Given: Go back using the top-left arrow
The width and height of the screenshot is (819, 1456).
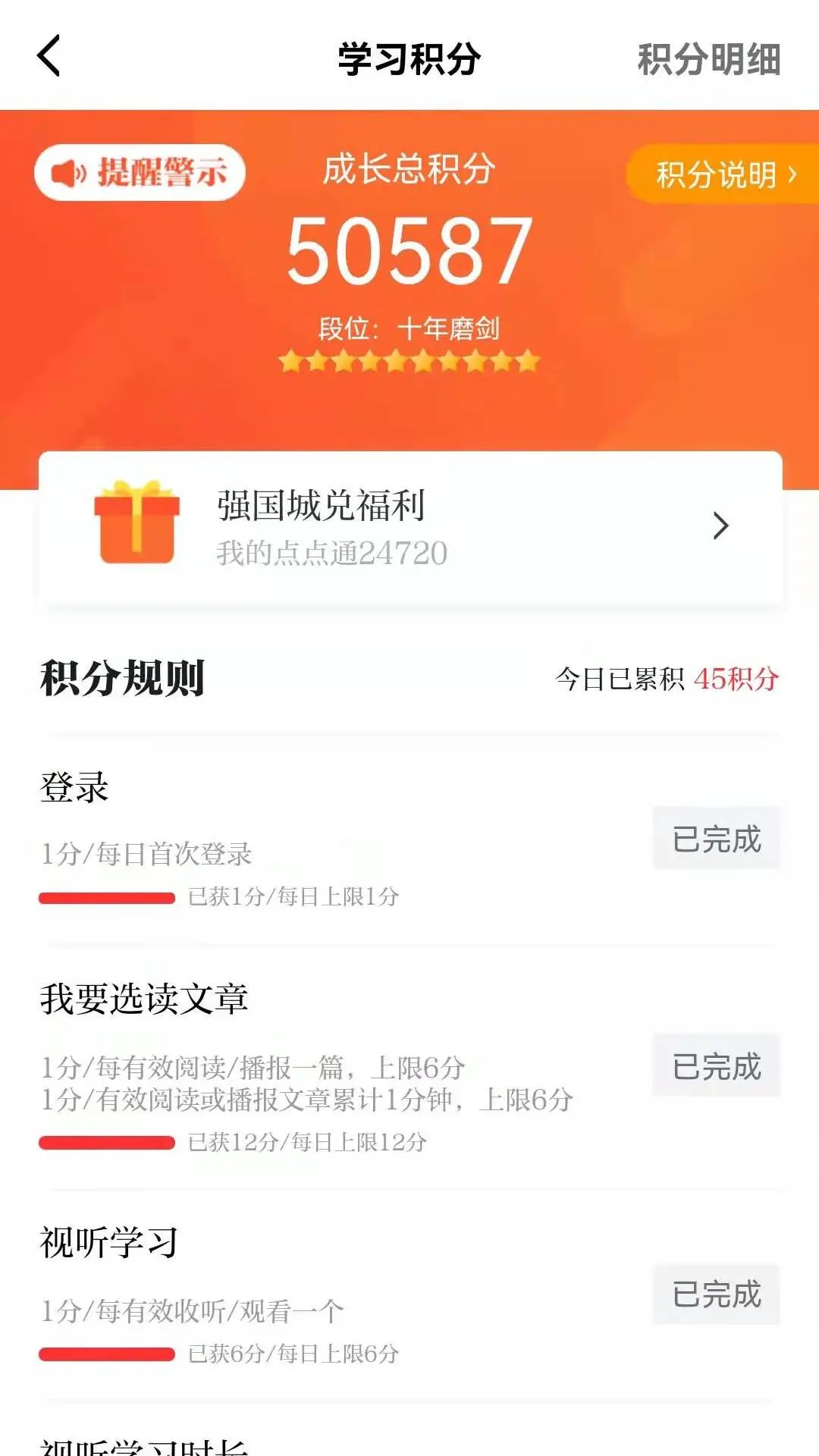Looking at the screenshot, I should click(49, 56).
